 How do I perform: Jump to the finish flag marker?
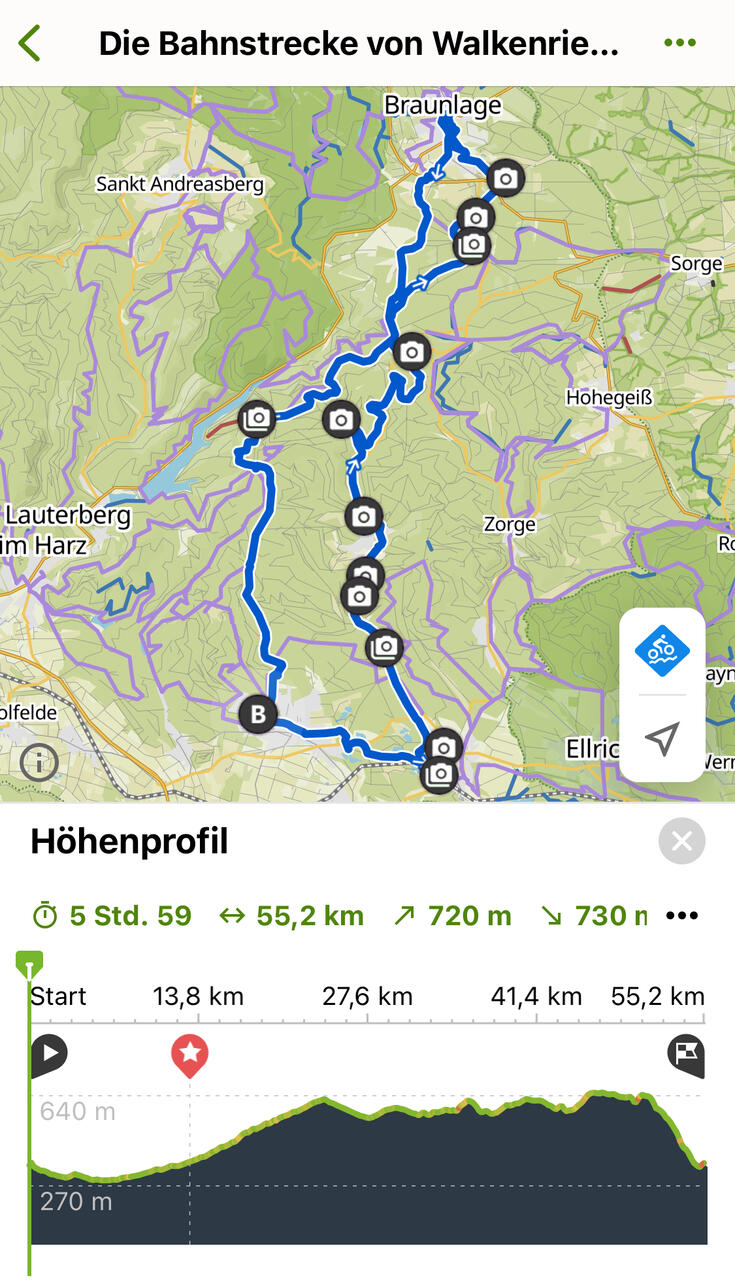[x=686, y=1055]
